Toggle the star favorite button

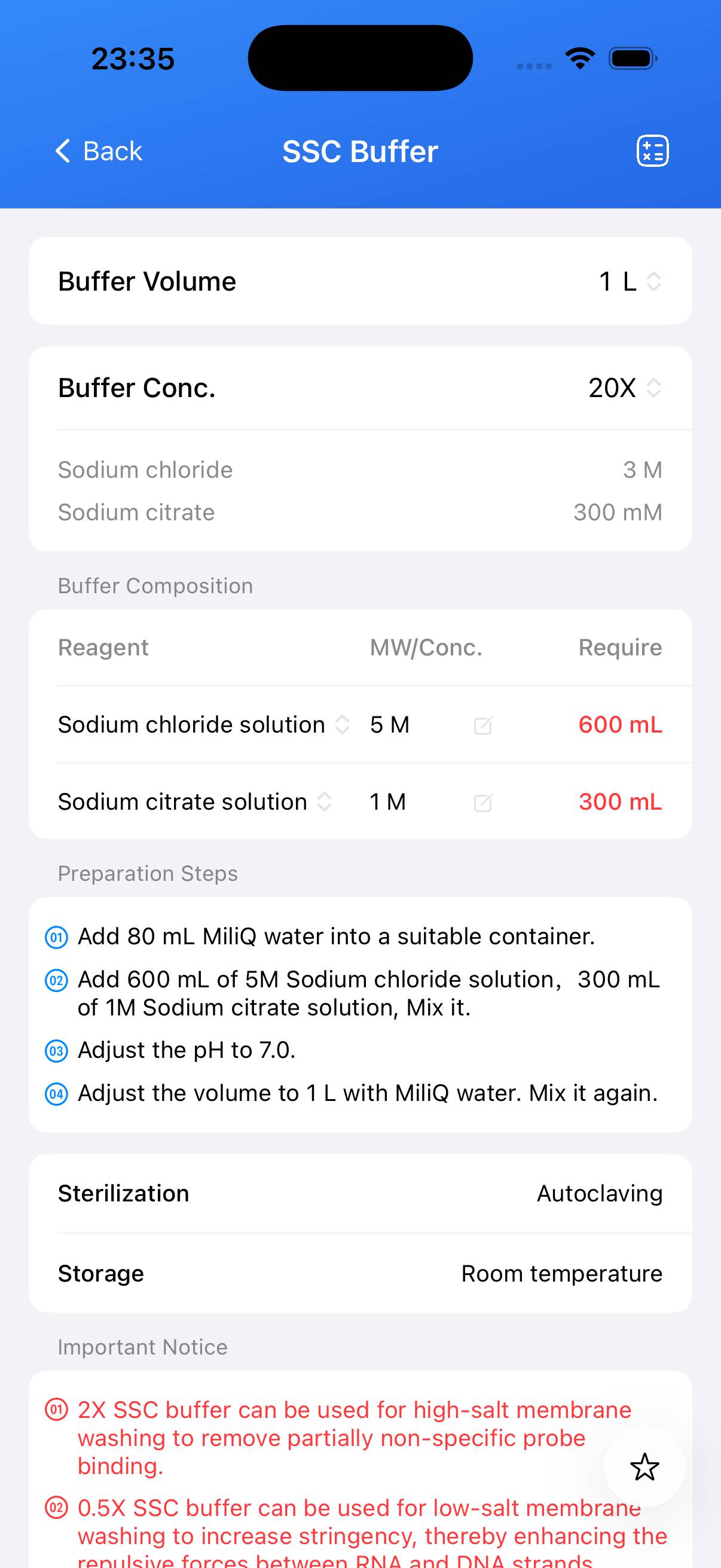point(644,1468)
